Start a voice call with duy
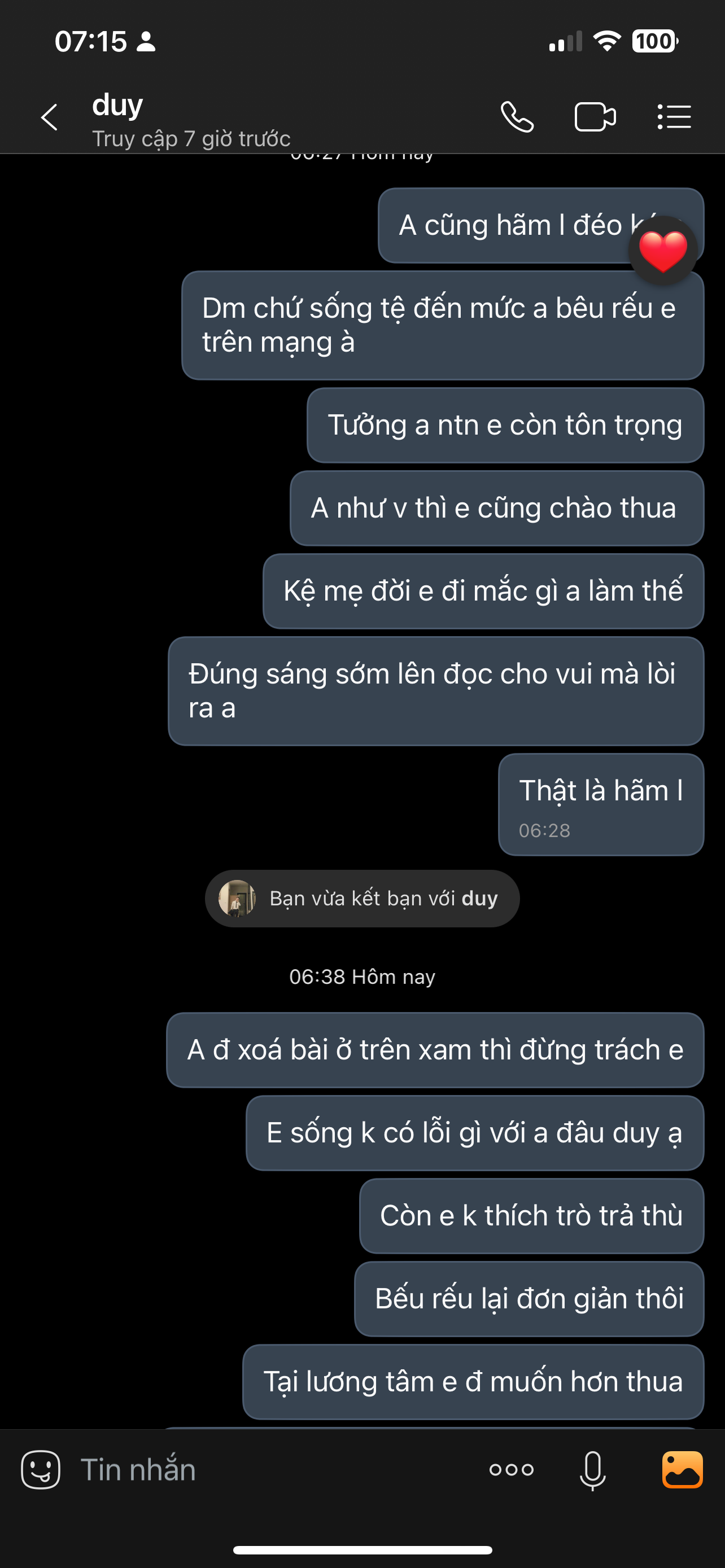Image resolution: width=725 pixels, height=1568 pixels. 517,117
